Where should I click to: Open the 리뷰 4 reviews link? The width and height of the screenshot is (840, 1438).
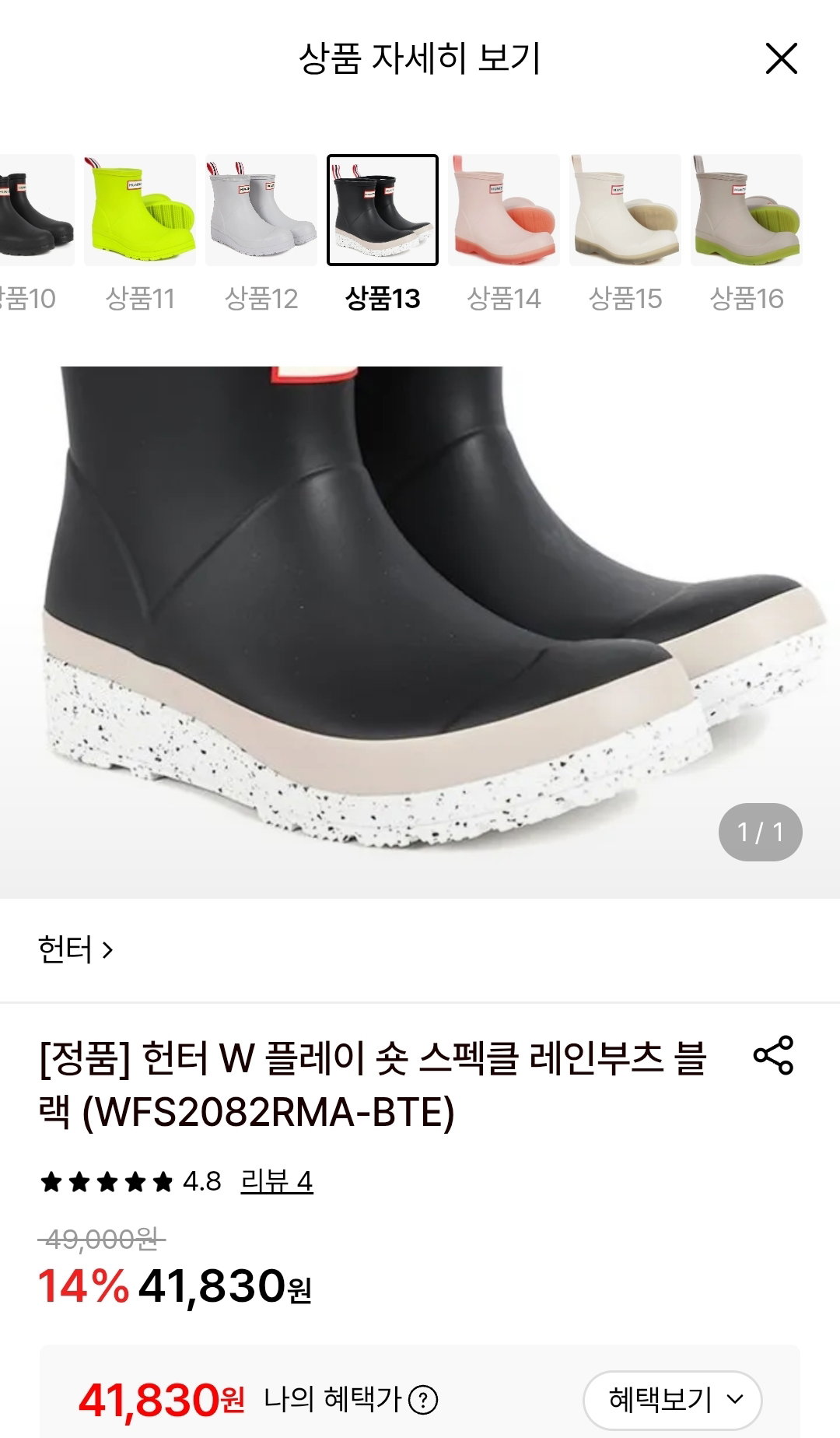276,1181
